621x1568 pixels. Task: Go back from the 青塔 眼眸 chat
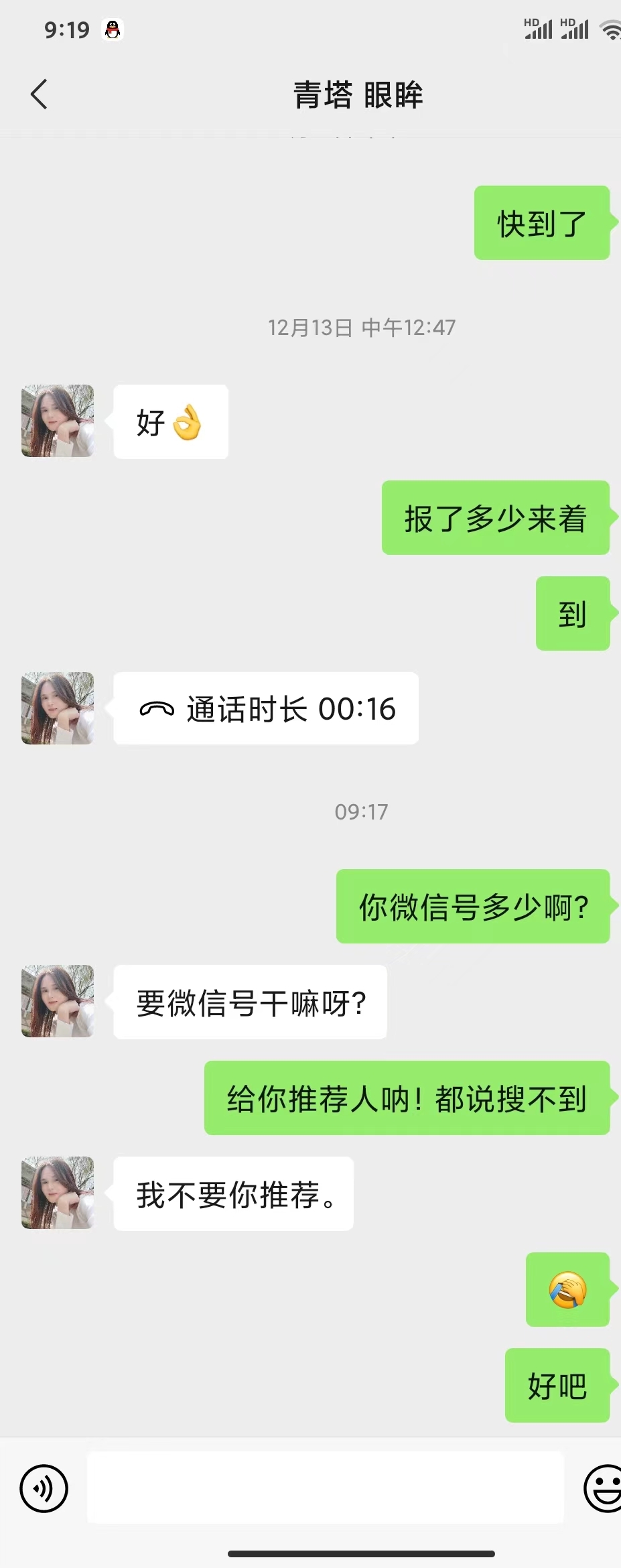pyautogui.click(x=40, y=94)
